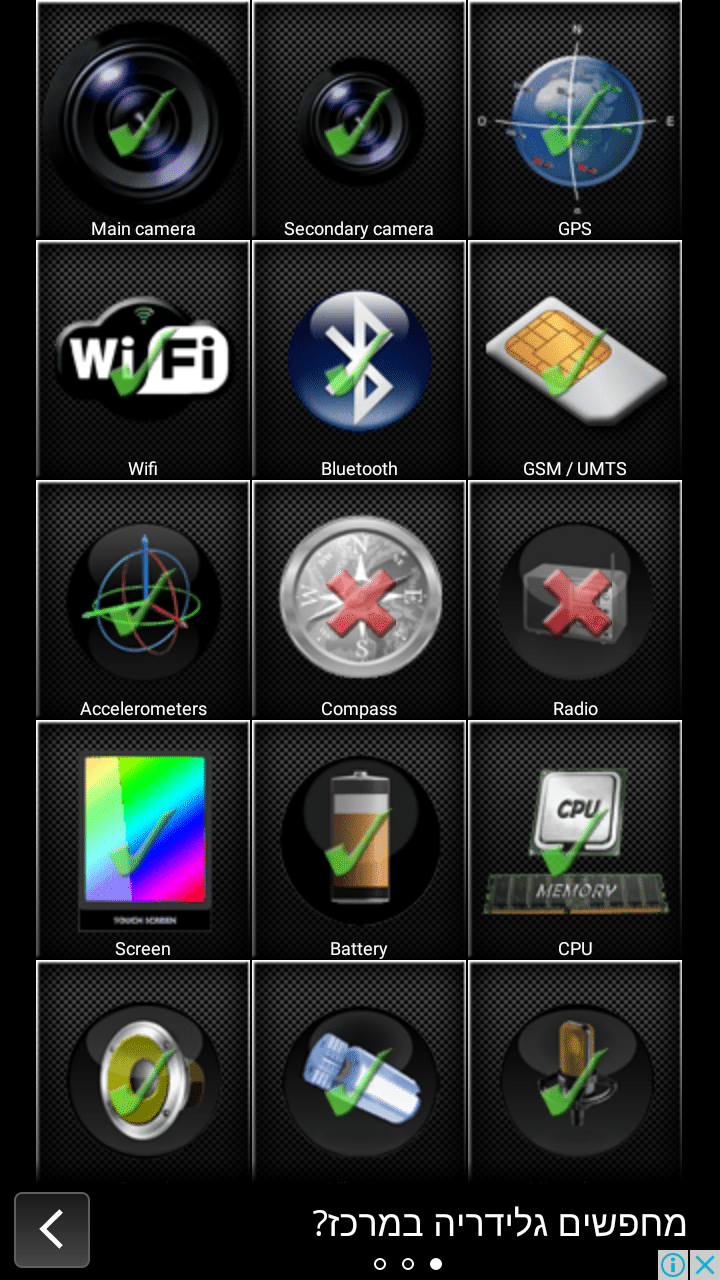Image resolution: width=720 pixels, height=1280 pixels.
Task: Open the failed Compass test
Action: click(359, 600)
